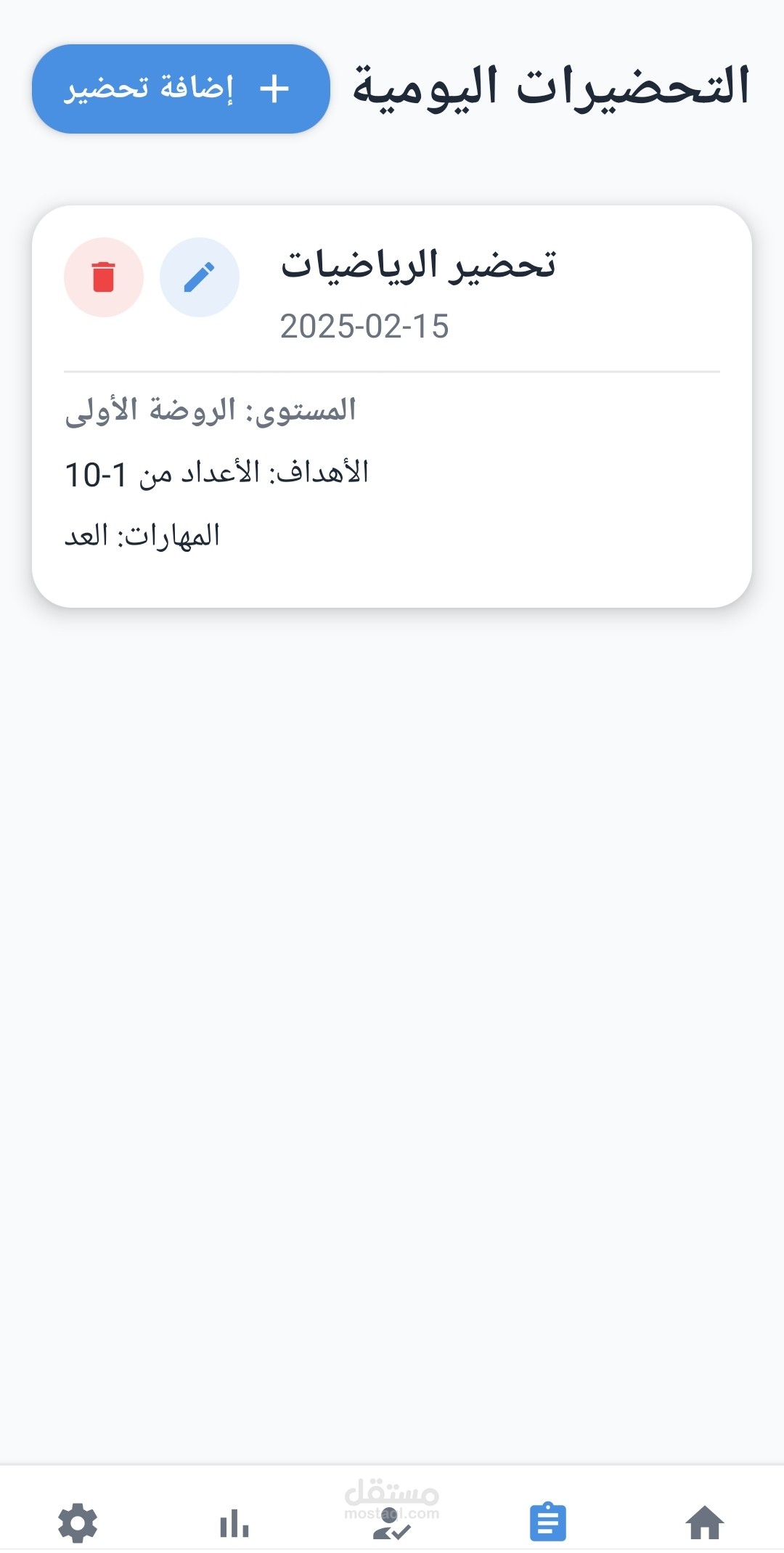This screenshot has height=1553, width=784.
Task: Open the settings gear tab
Action: (78, 1523)
